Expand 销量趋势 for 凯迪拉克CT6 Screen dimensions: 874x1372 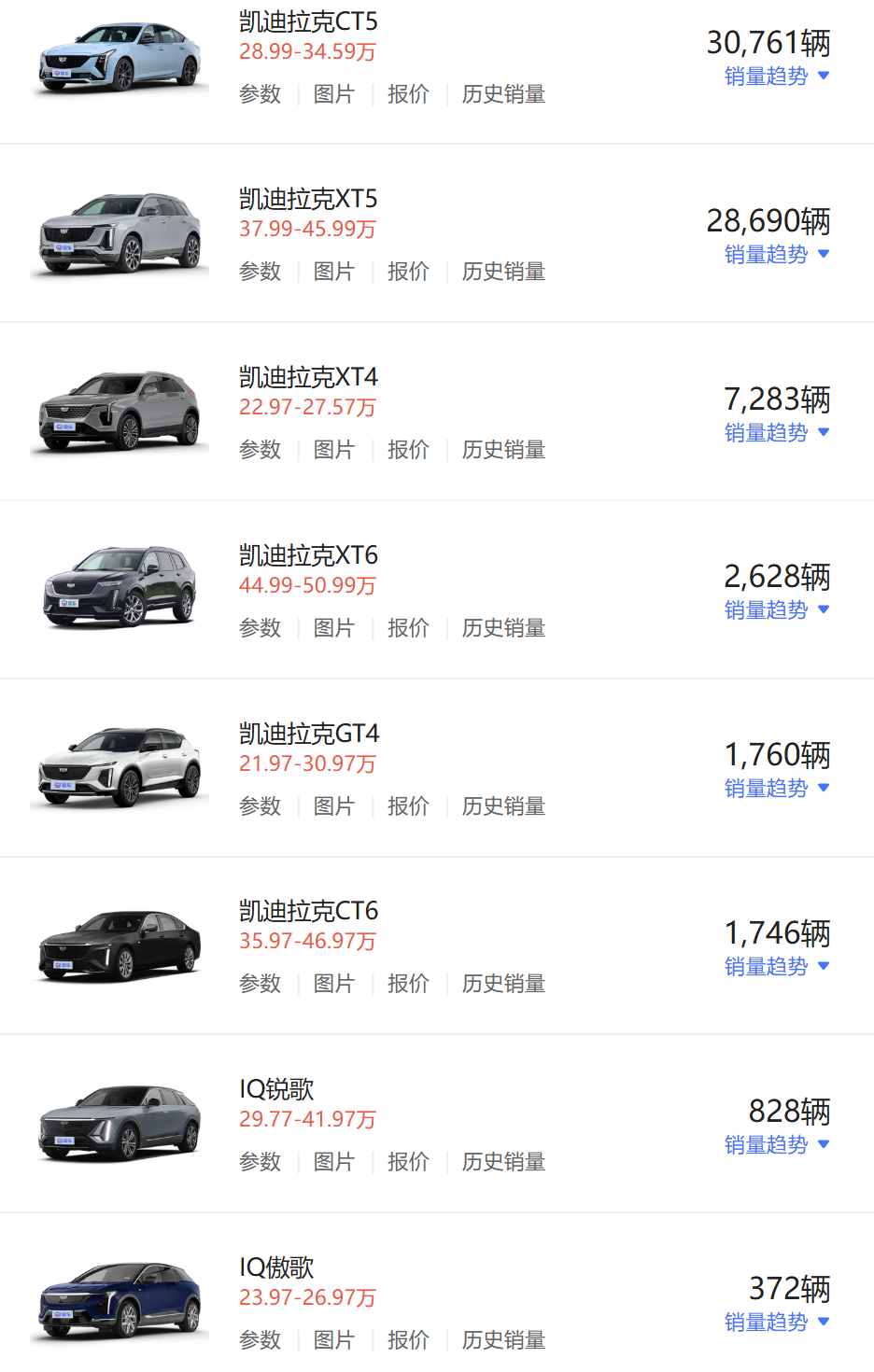click(x=776, y=967)
